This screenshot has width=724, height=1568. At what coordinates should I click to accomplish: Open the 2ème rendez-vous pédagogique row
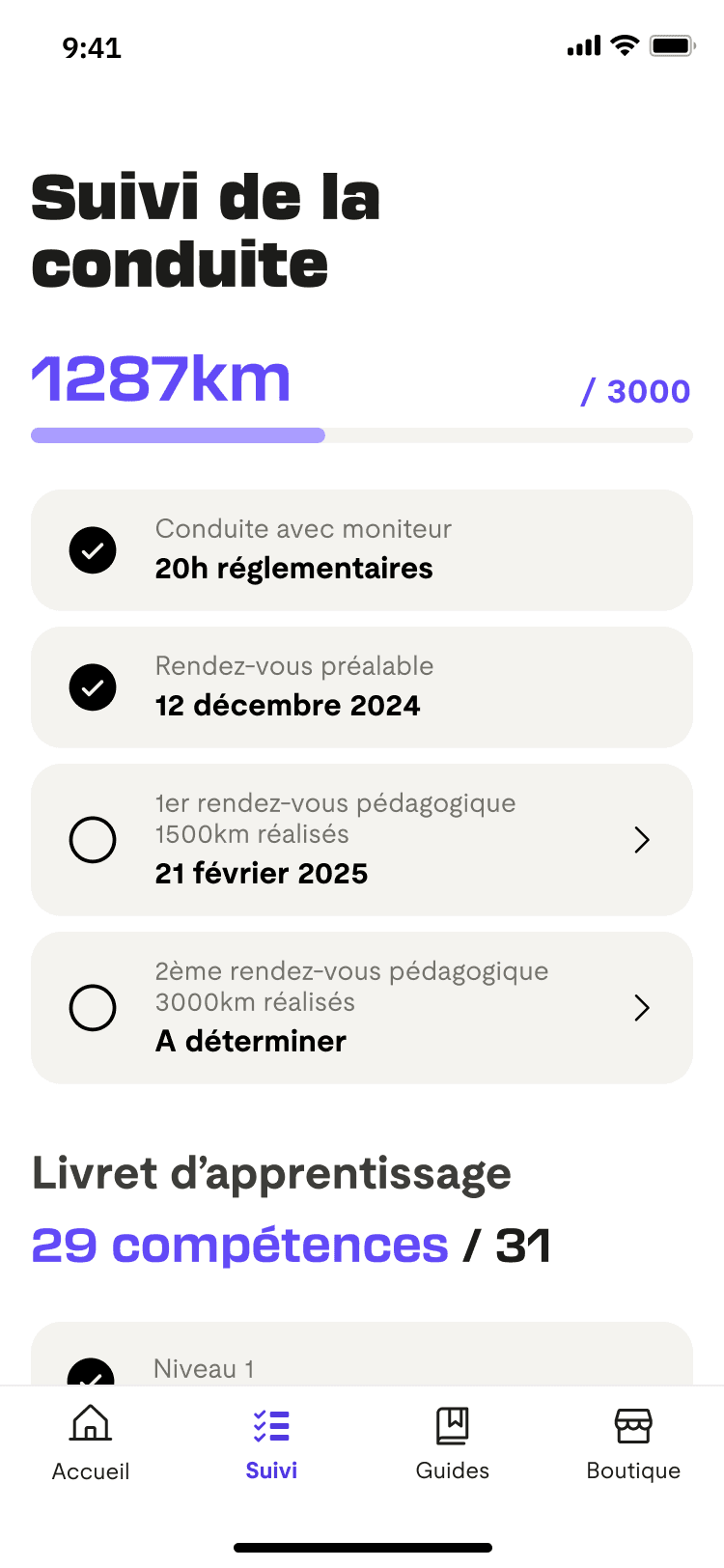coord(362,1007)
